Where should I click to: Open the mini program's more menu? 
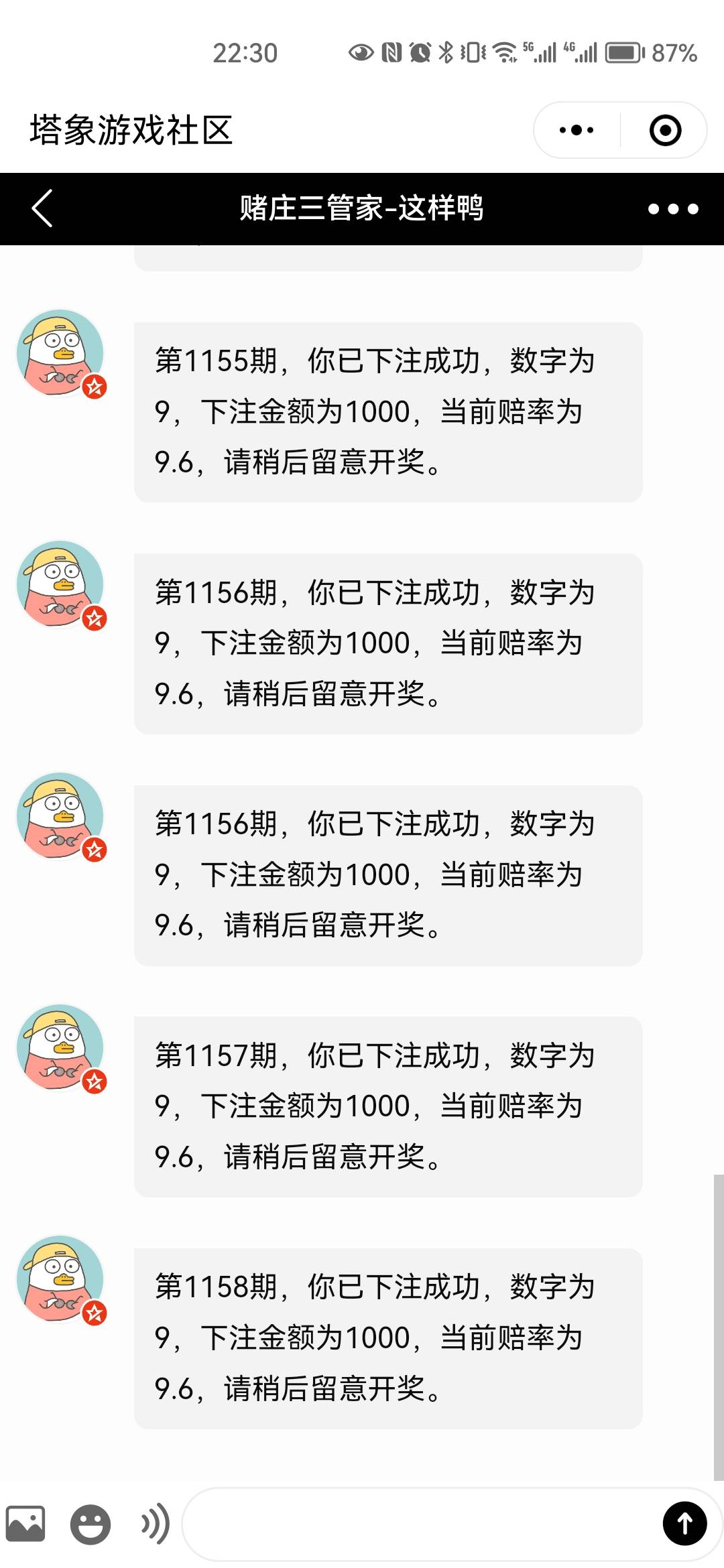click(x=577, y=130)
